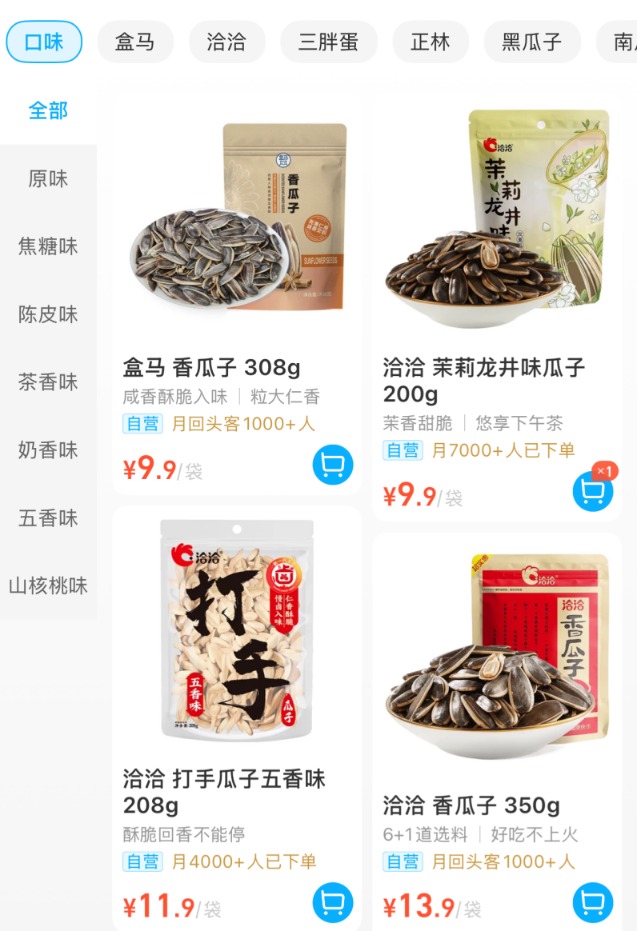Switch to 原味 flavor category

coord(48,178)
